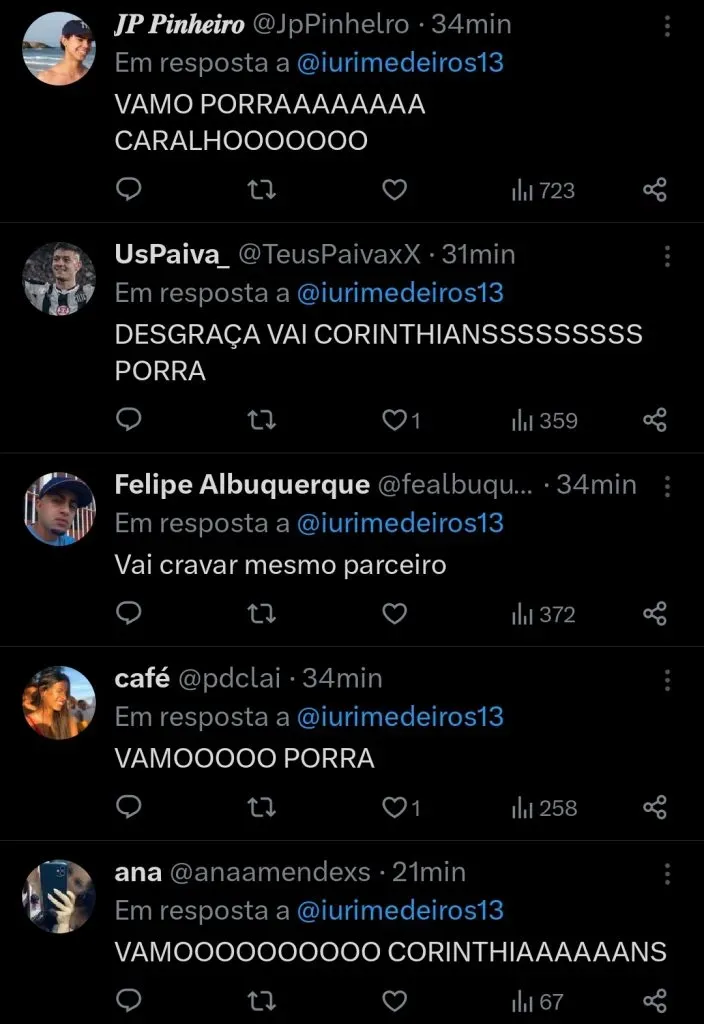Image resolution: width=704 pixels, height=1024 pixels.
Task: Share ana's tweet
Action: pos(654,1000)
